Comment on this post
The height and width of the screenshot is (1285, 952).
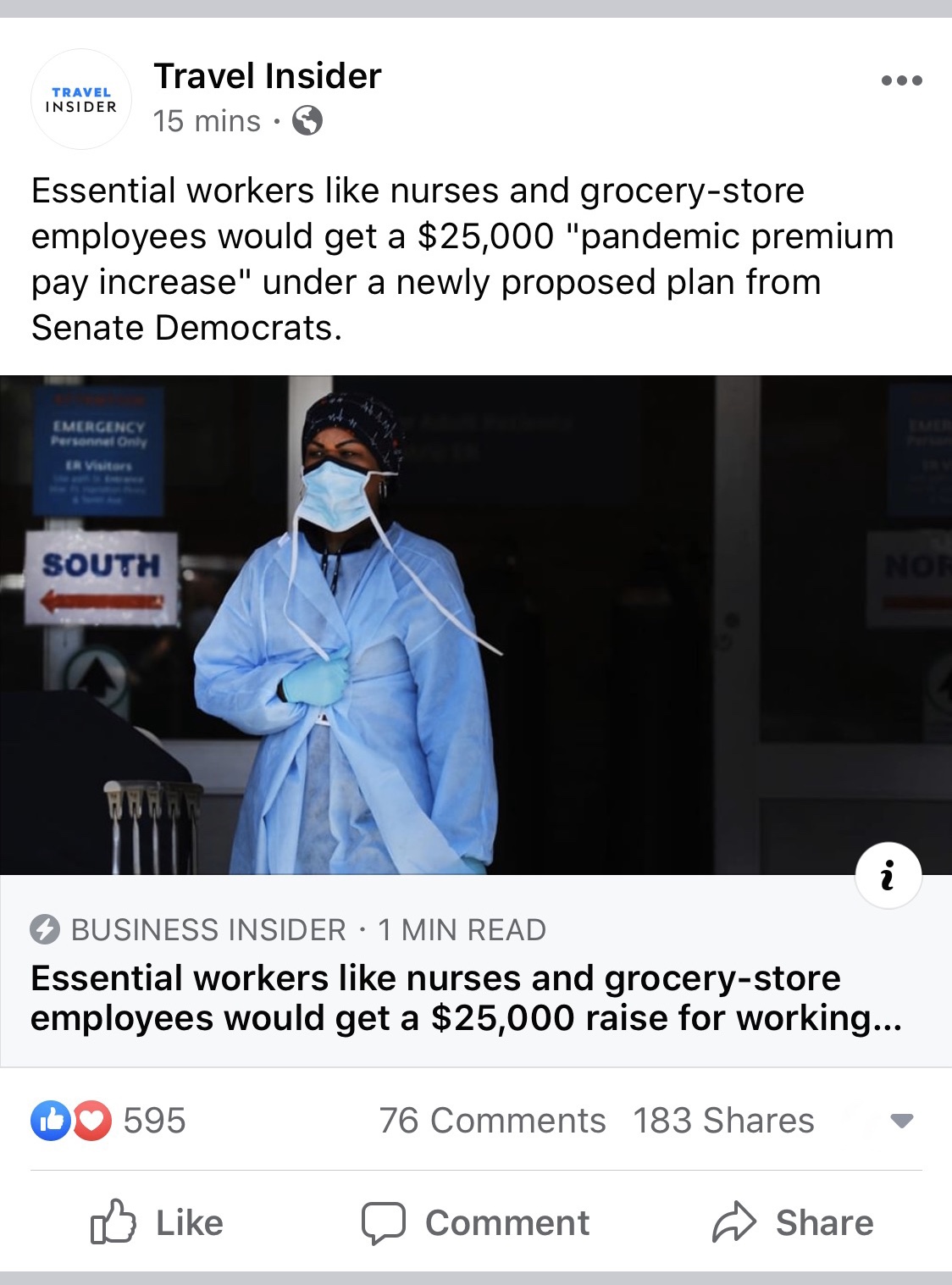click(x=475, y=1222)
